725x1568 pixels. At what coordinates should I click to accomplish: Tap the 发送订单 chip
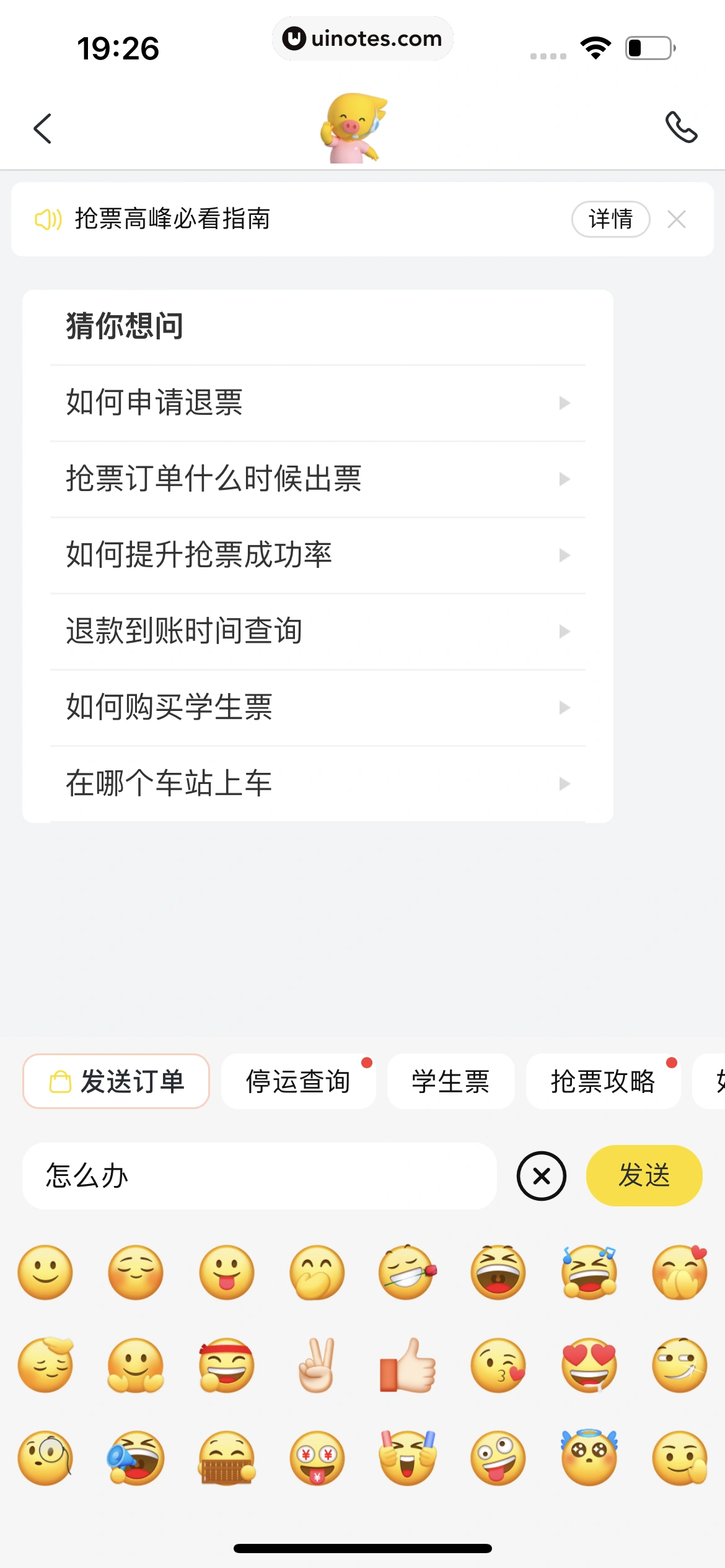pyautogui.click(x=116, y=1081)
